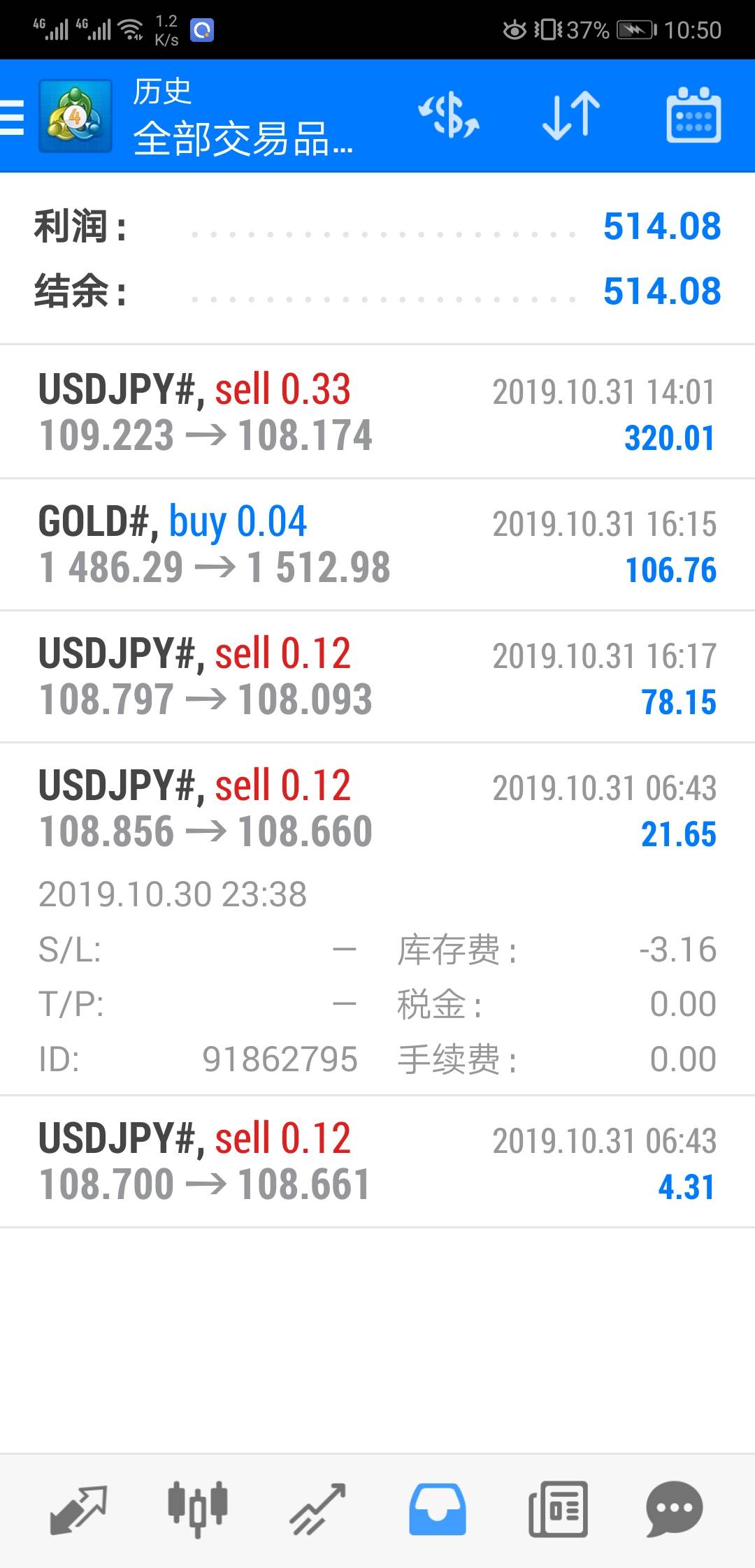Screen dimensions: 755x1568
Task: Open the hamburger drawer menu
Action: click(12, 116)
